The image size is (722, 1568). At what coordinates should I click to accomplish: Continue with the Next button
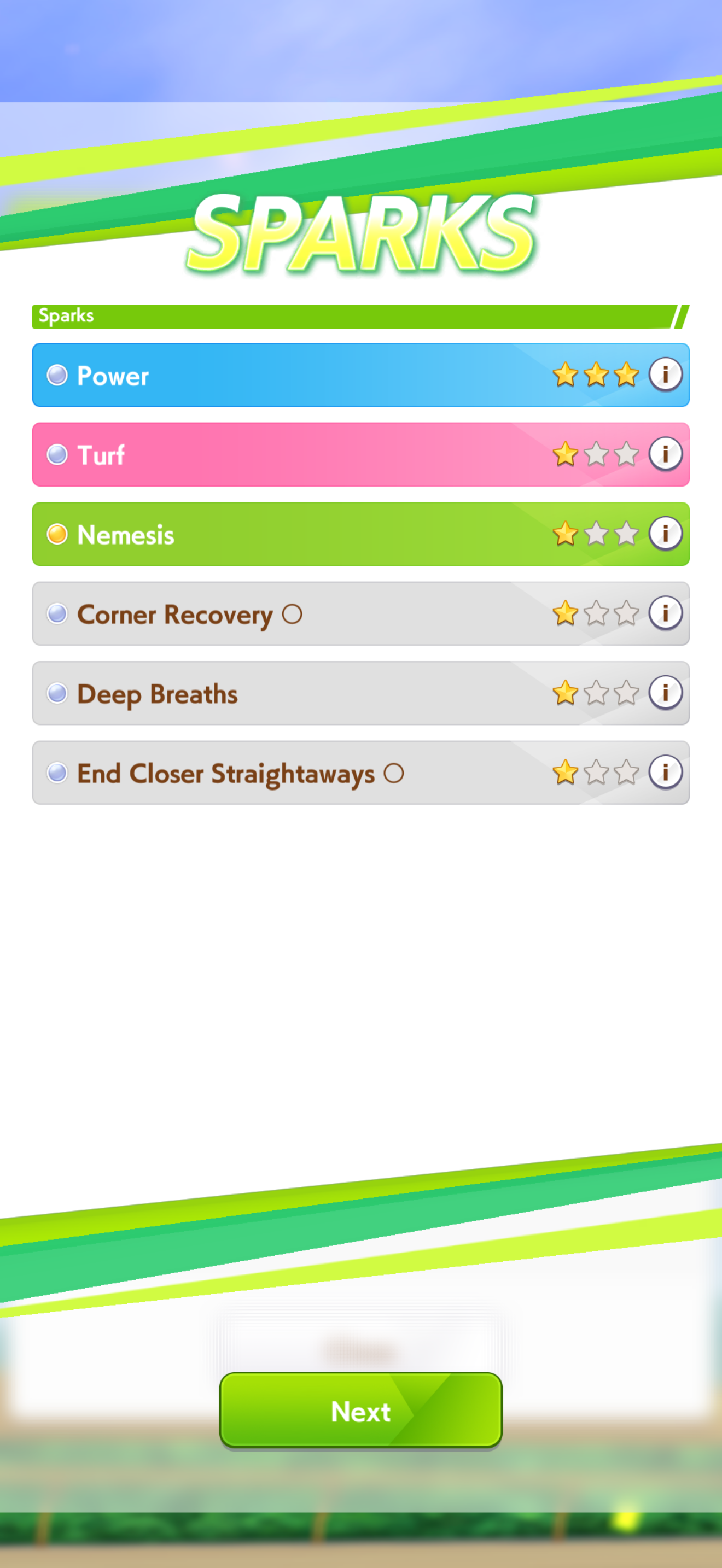coord(360,1411)
